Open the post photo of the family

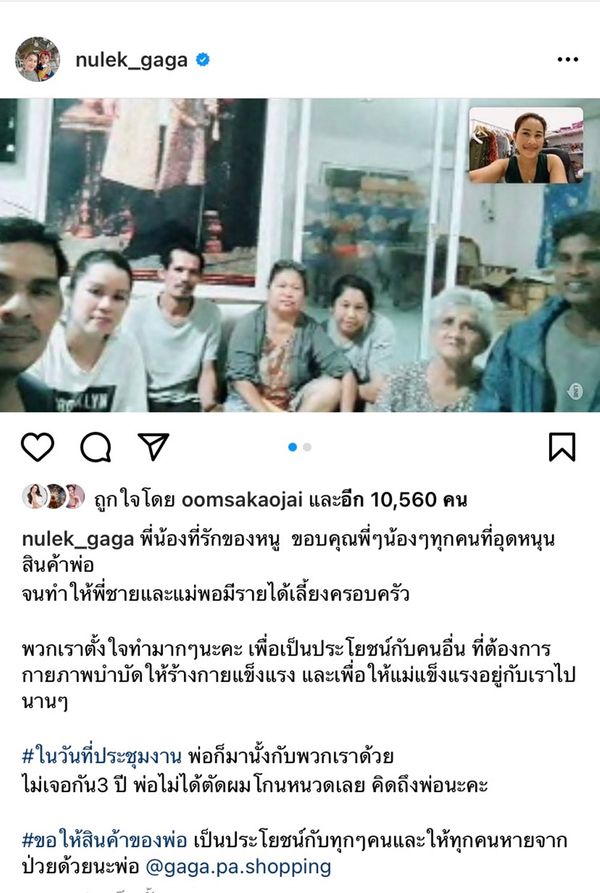click(x=300, y=255)
